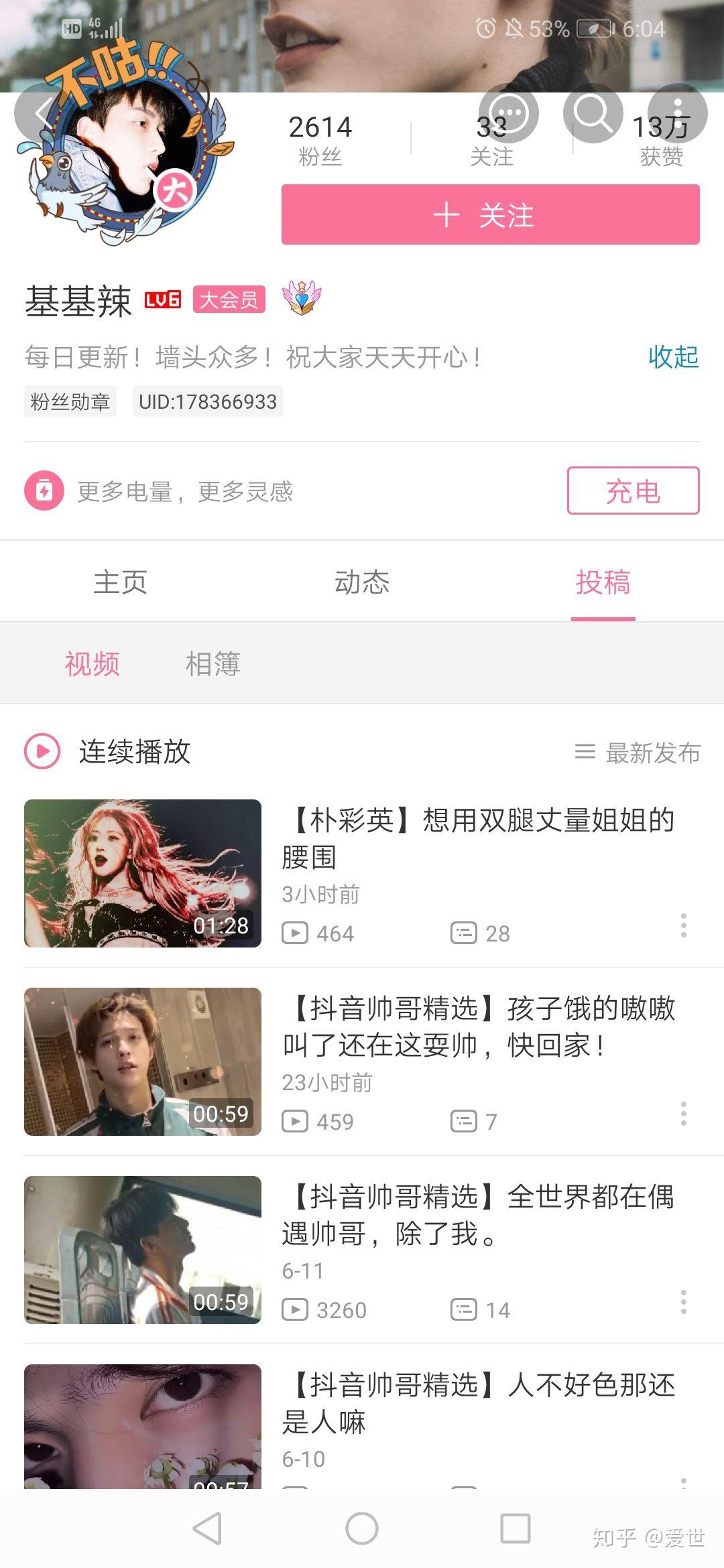
Task: Open the message bubble icon
Action: click(508, 113)
